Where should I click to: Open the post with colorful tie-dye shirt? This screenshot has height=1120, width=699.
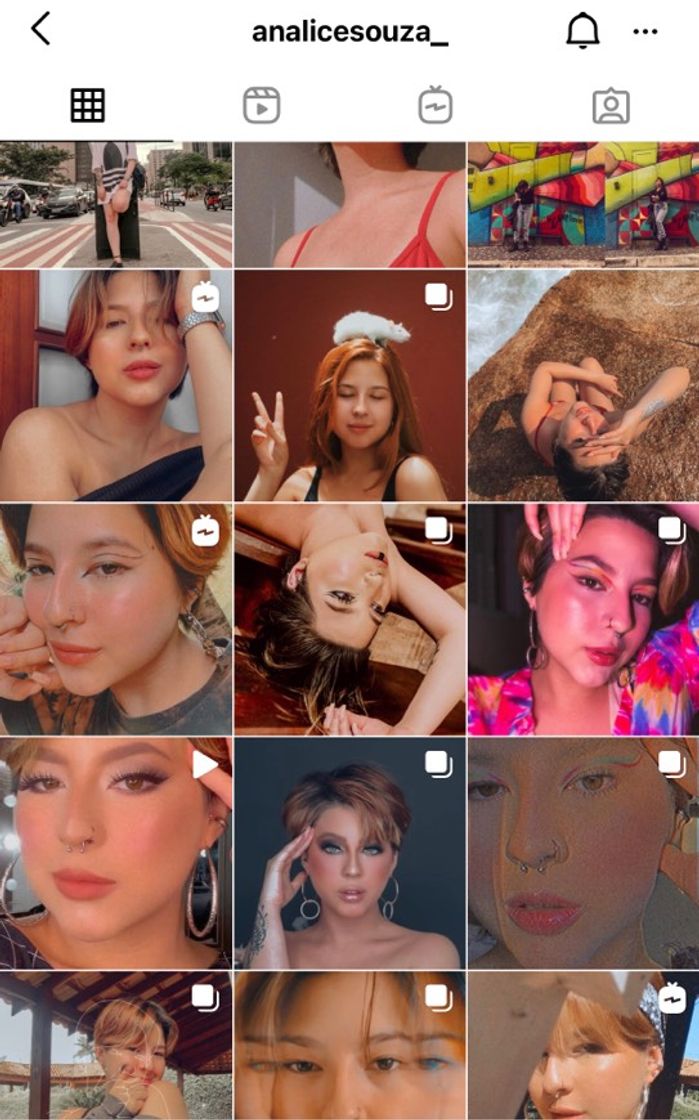click(x=583, y=619)
